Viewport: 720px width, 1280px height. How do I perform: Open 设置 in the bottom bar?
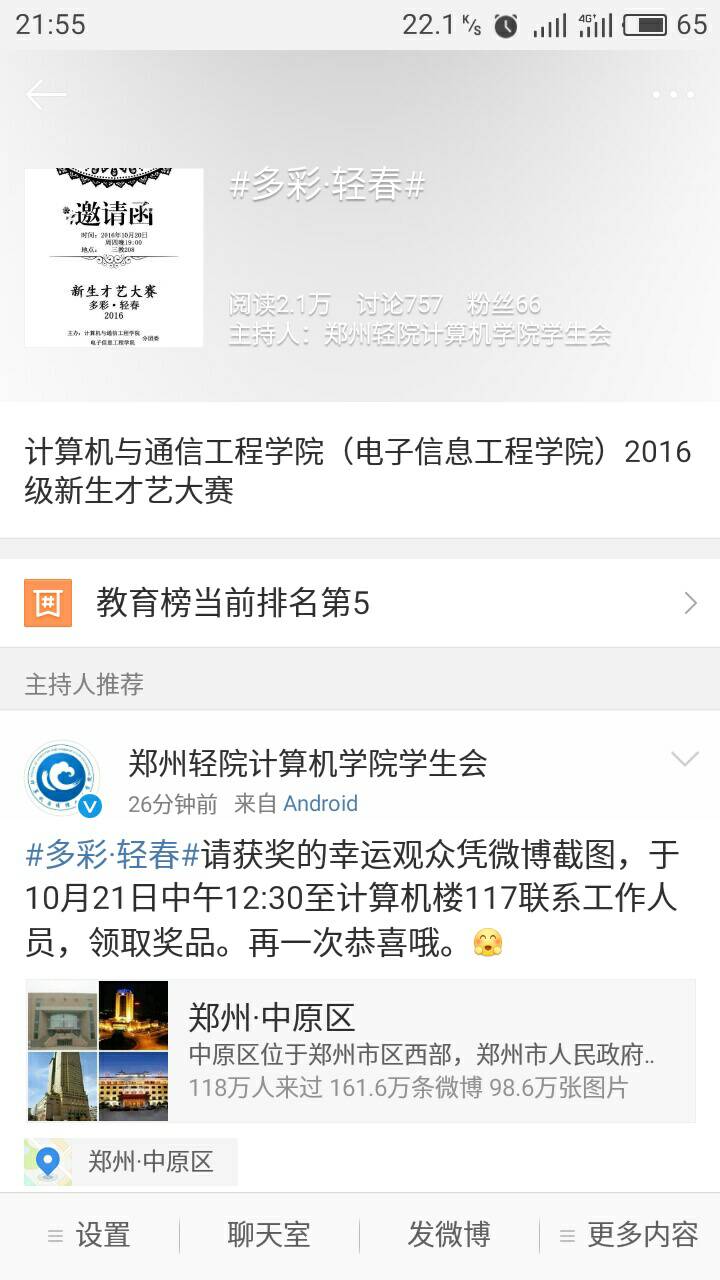click(x=90, y=1235)
